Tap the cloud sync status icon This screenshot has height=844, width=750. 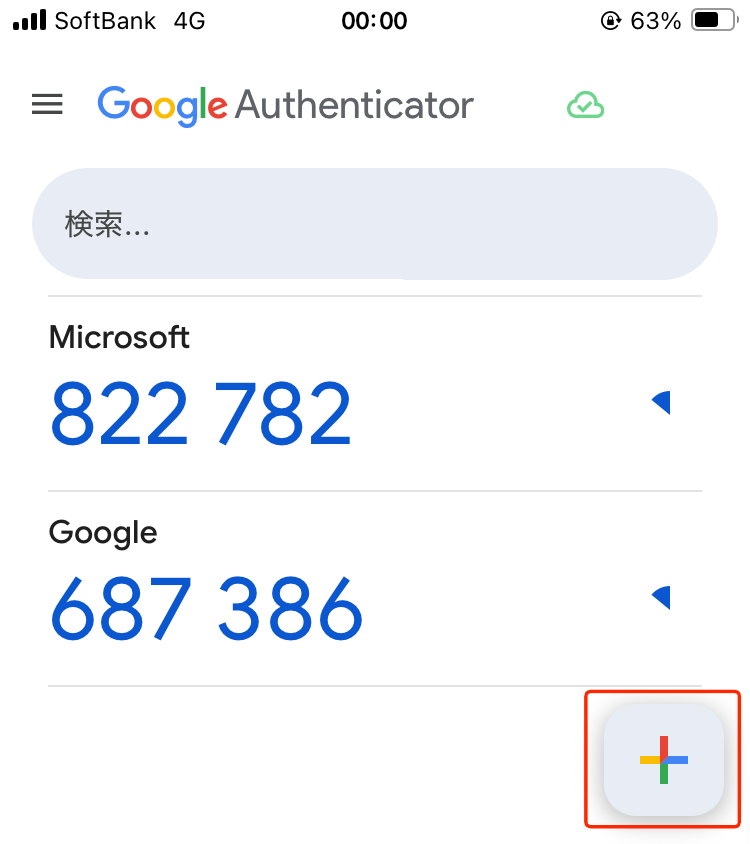585,105
